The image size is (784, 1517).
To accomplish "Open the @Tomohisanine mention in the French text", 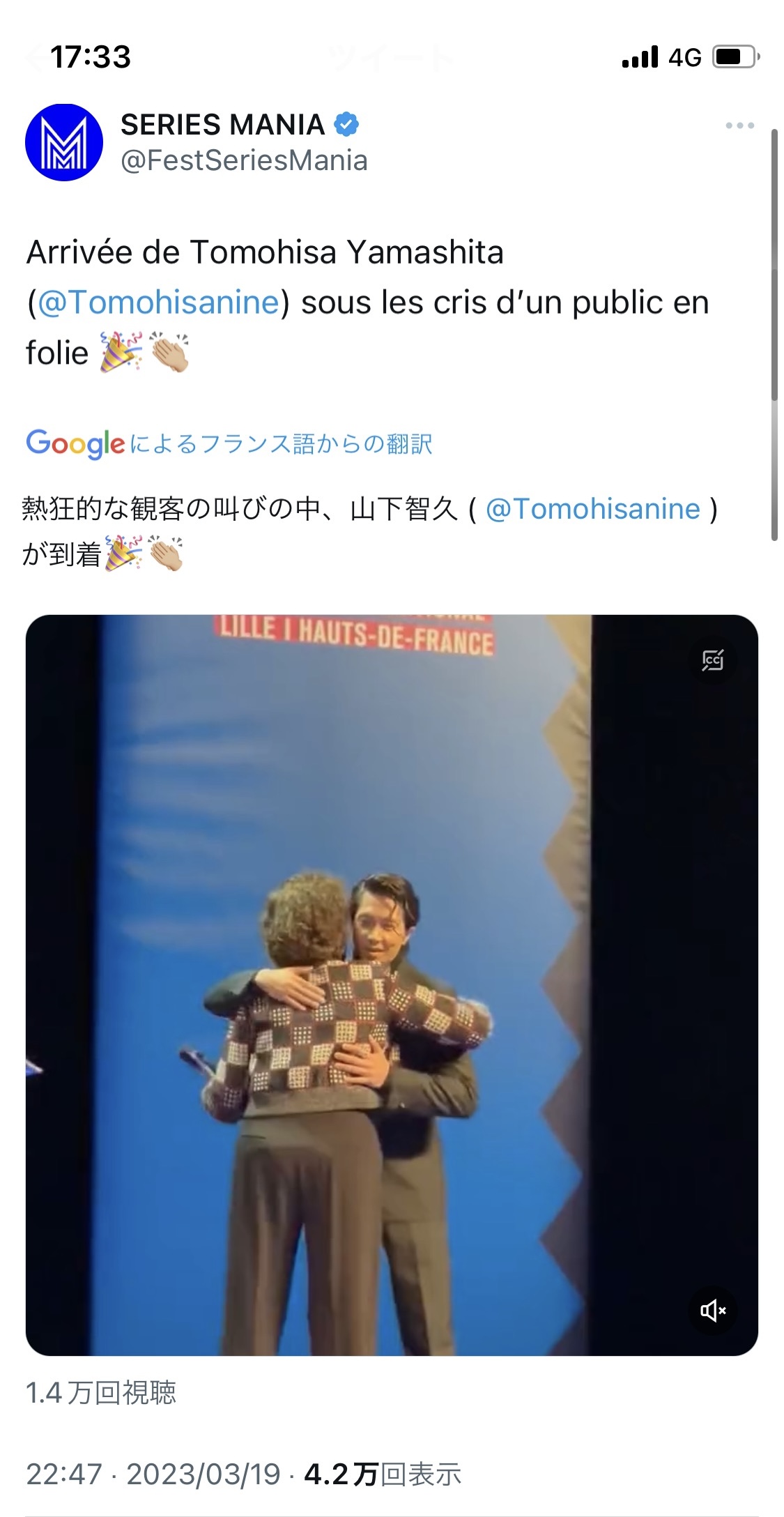I will point(158,303).
